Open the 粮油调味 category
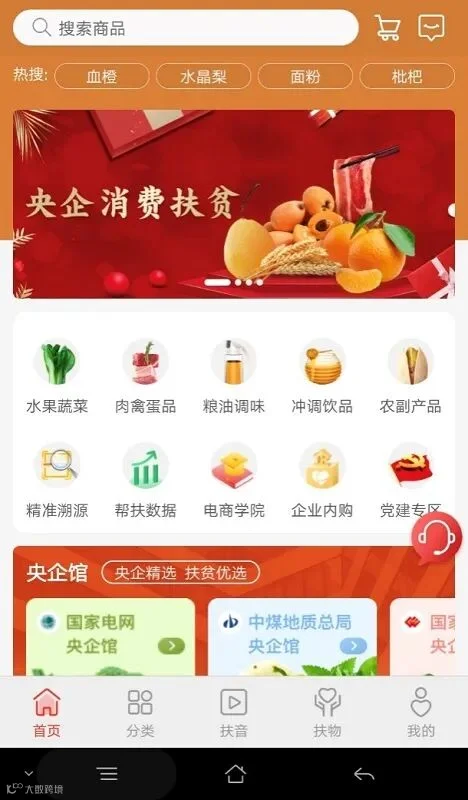The width and height of the screenshot is (468, 800). (234, 377)
